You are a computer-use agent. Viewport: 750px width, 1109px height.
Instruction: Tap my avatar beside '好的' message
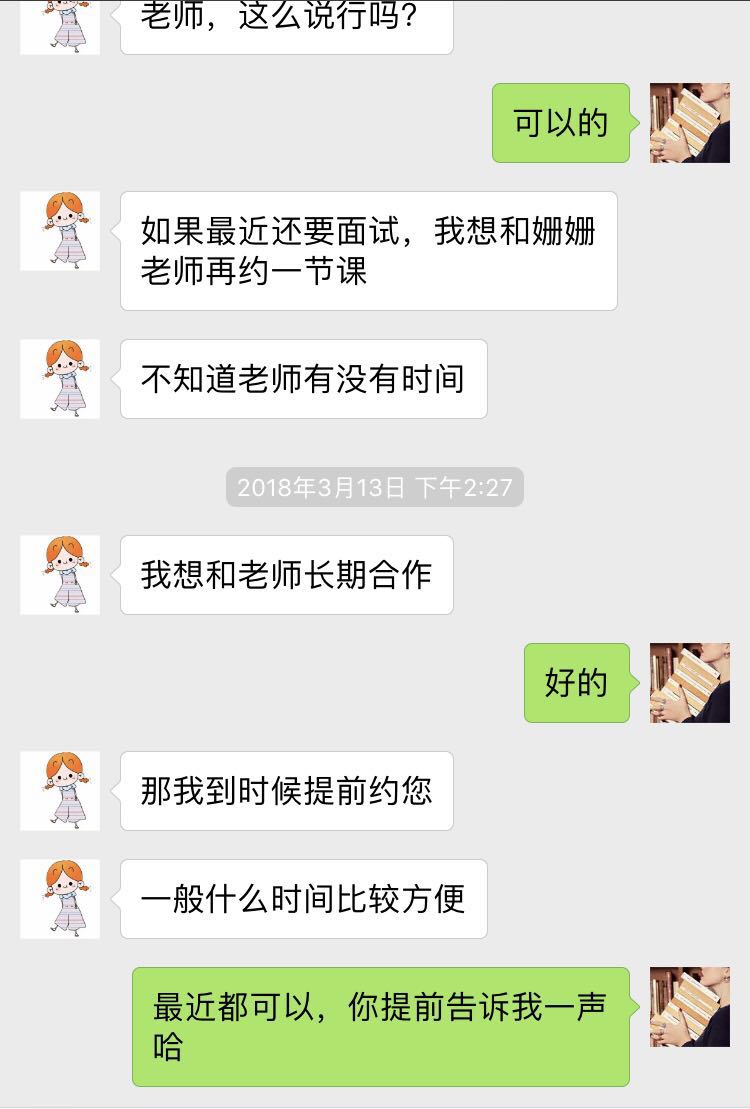click(x=689, y=683)
